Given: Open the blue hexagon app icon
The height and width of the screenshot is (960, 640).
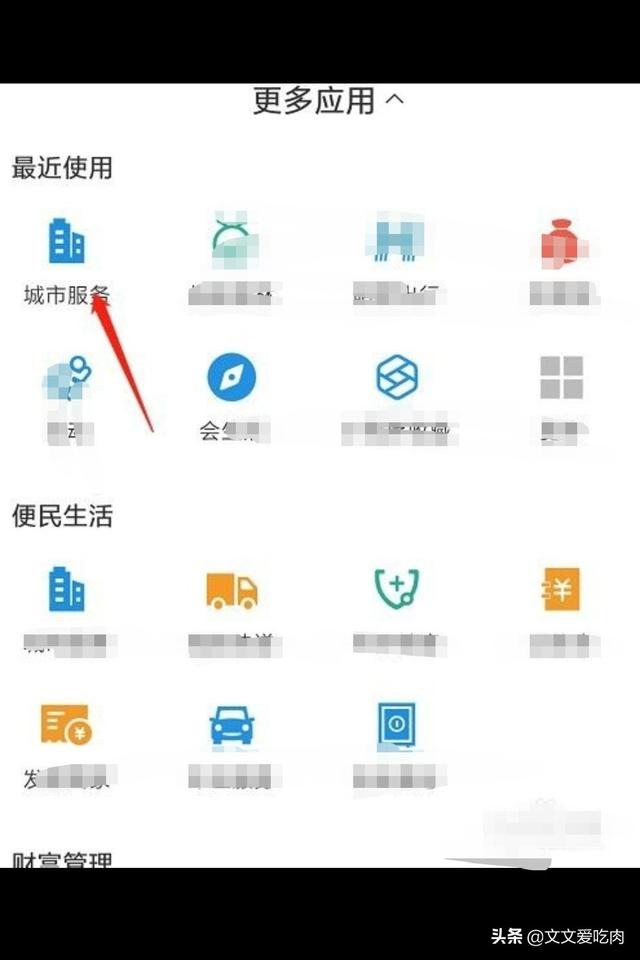Looking at the screenshot, I should tap(396, 378).
